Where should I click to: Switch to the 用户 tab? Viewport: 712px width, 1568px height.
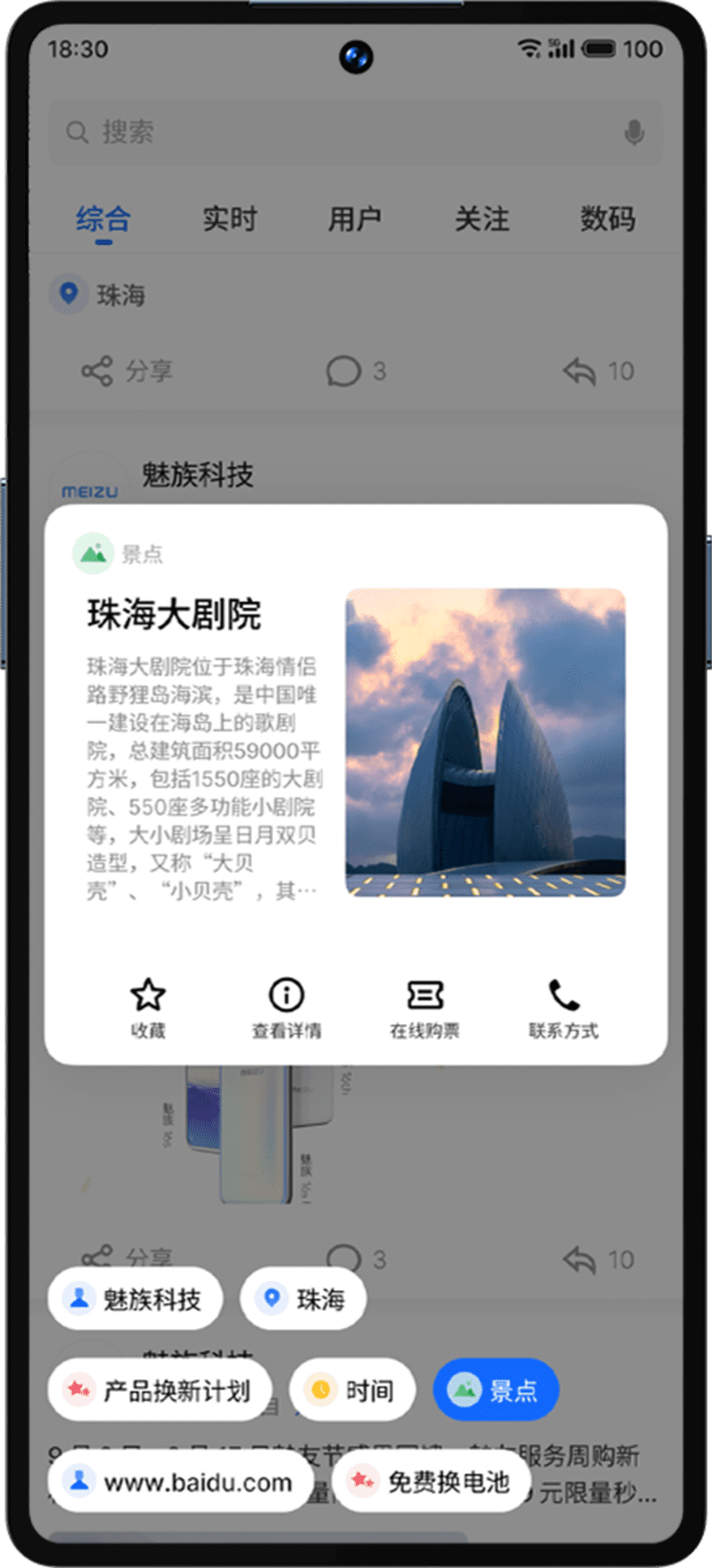coord(354,219)
